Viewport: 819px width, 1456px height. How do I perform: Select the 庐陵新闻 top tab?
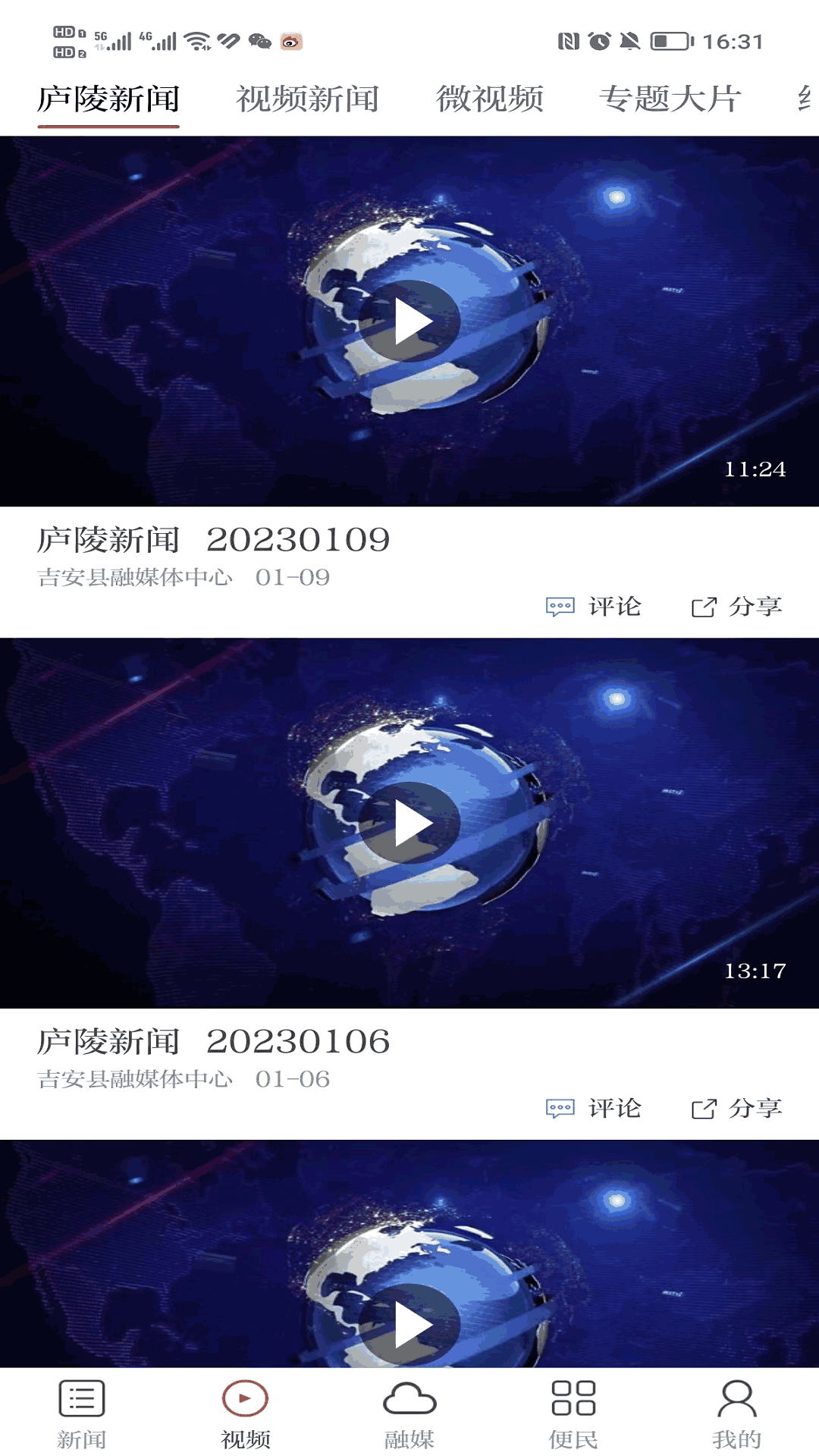(108, 99)
